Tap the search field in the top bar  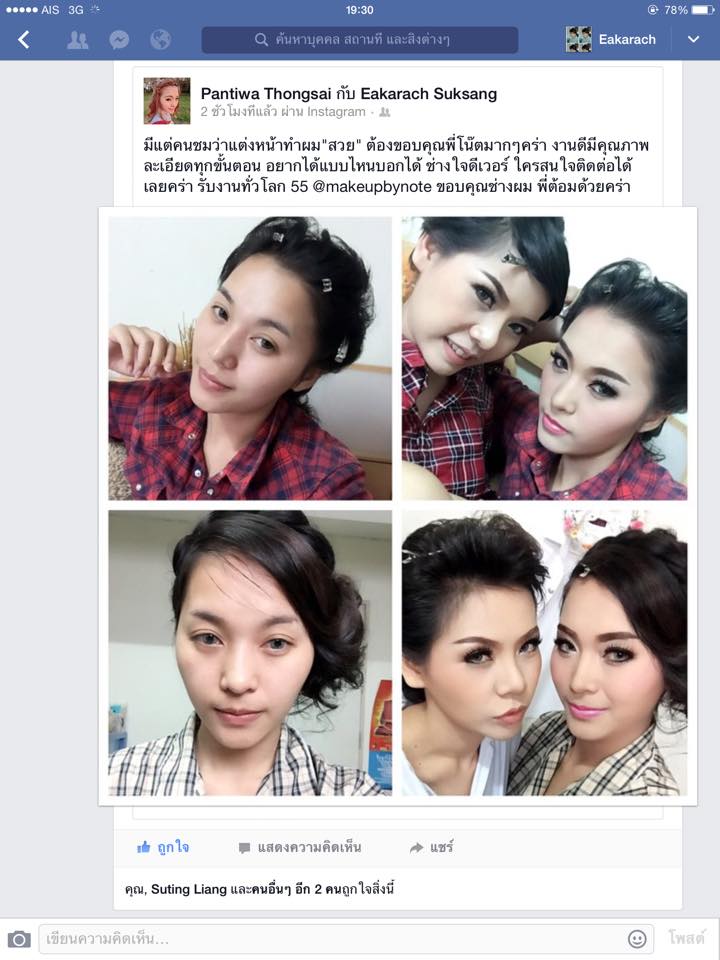pyautogui.click(x=360, y=40)
